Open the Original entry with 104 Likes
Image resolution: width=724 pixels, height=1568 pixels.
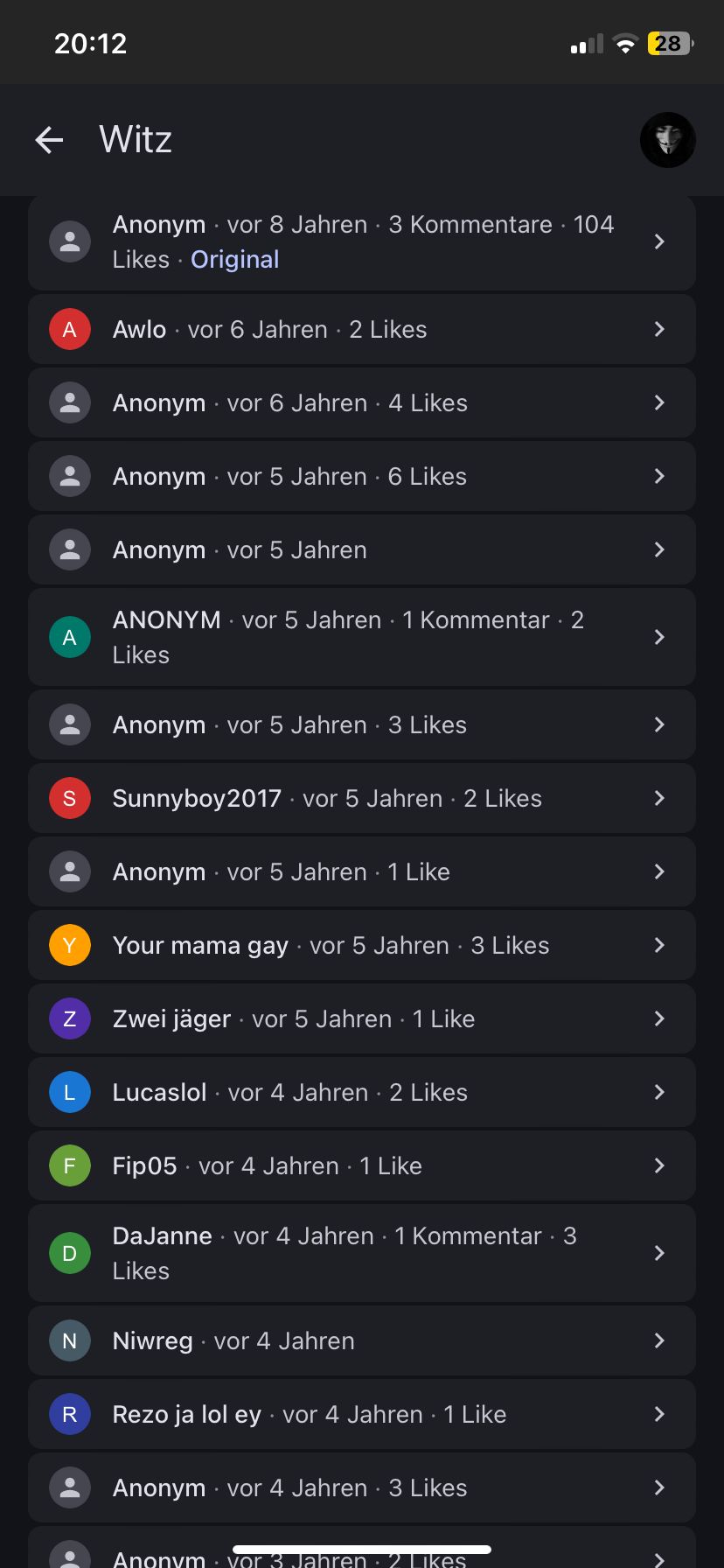(x=362, y=242)
